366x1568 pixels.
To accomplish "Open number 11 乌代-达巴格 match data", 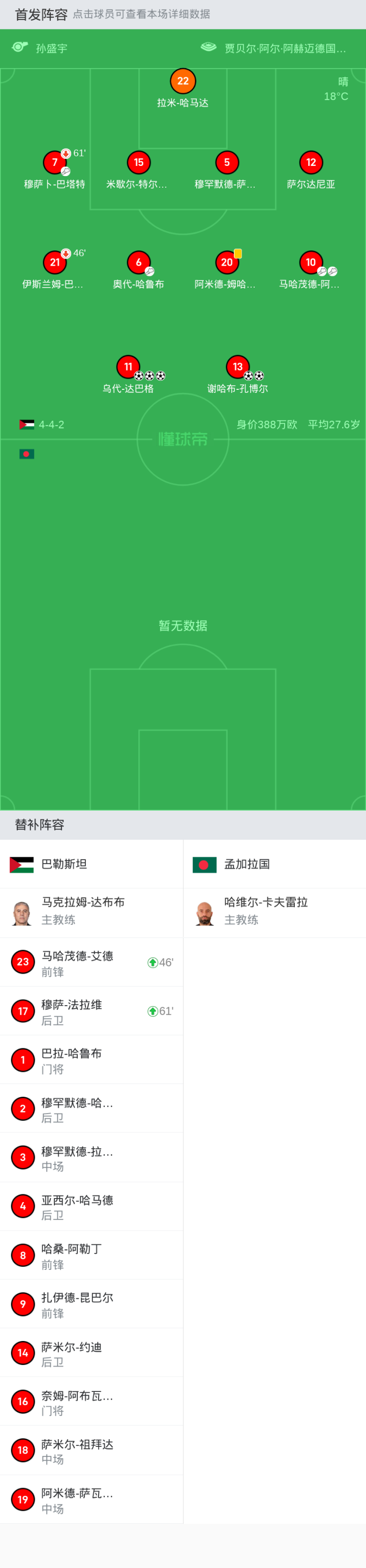I will pyautogui.click(x=128, y=367).
